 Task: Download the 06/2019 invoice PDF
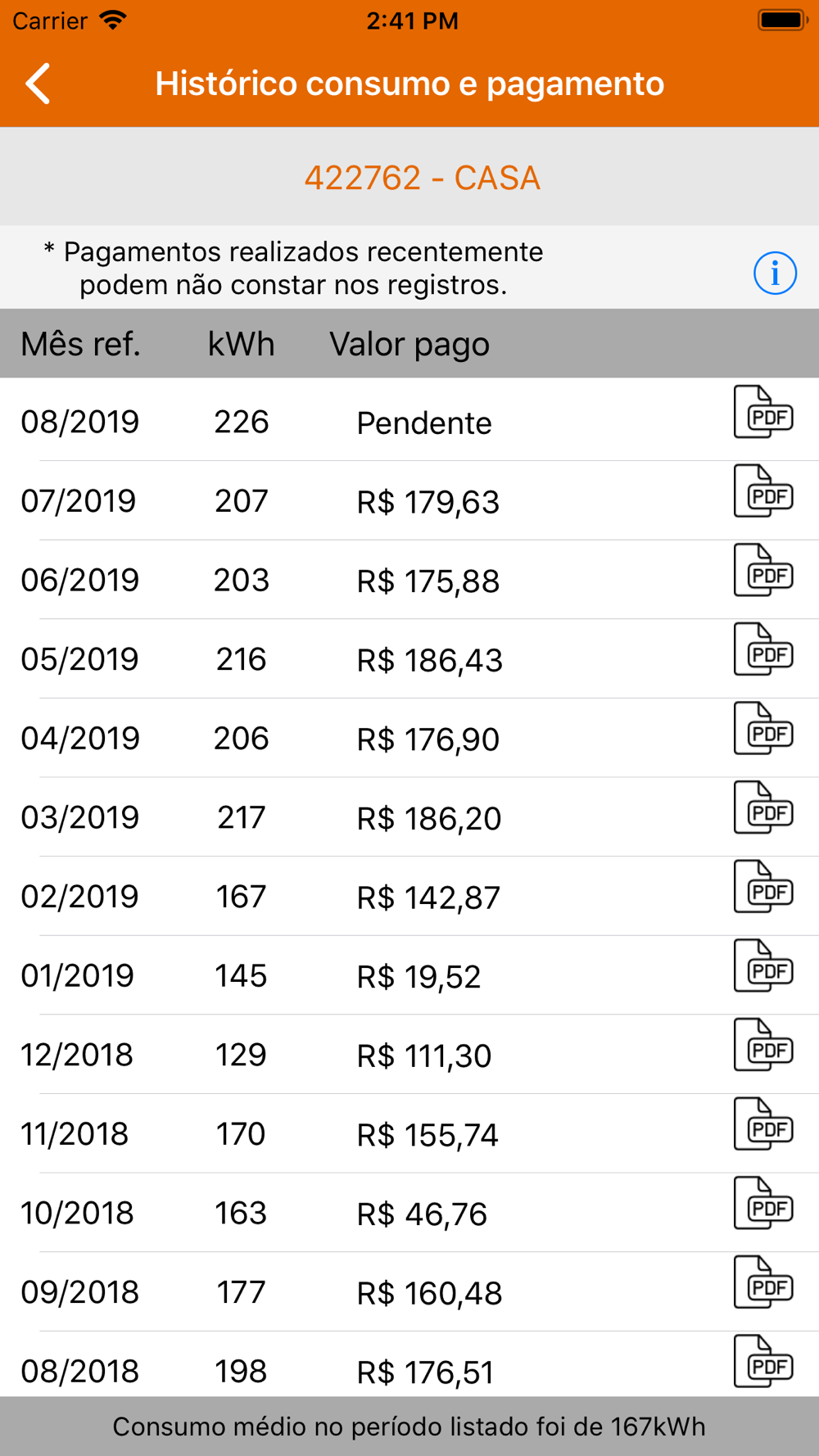click(x=764, y=570)
